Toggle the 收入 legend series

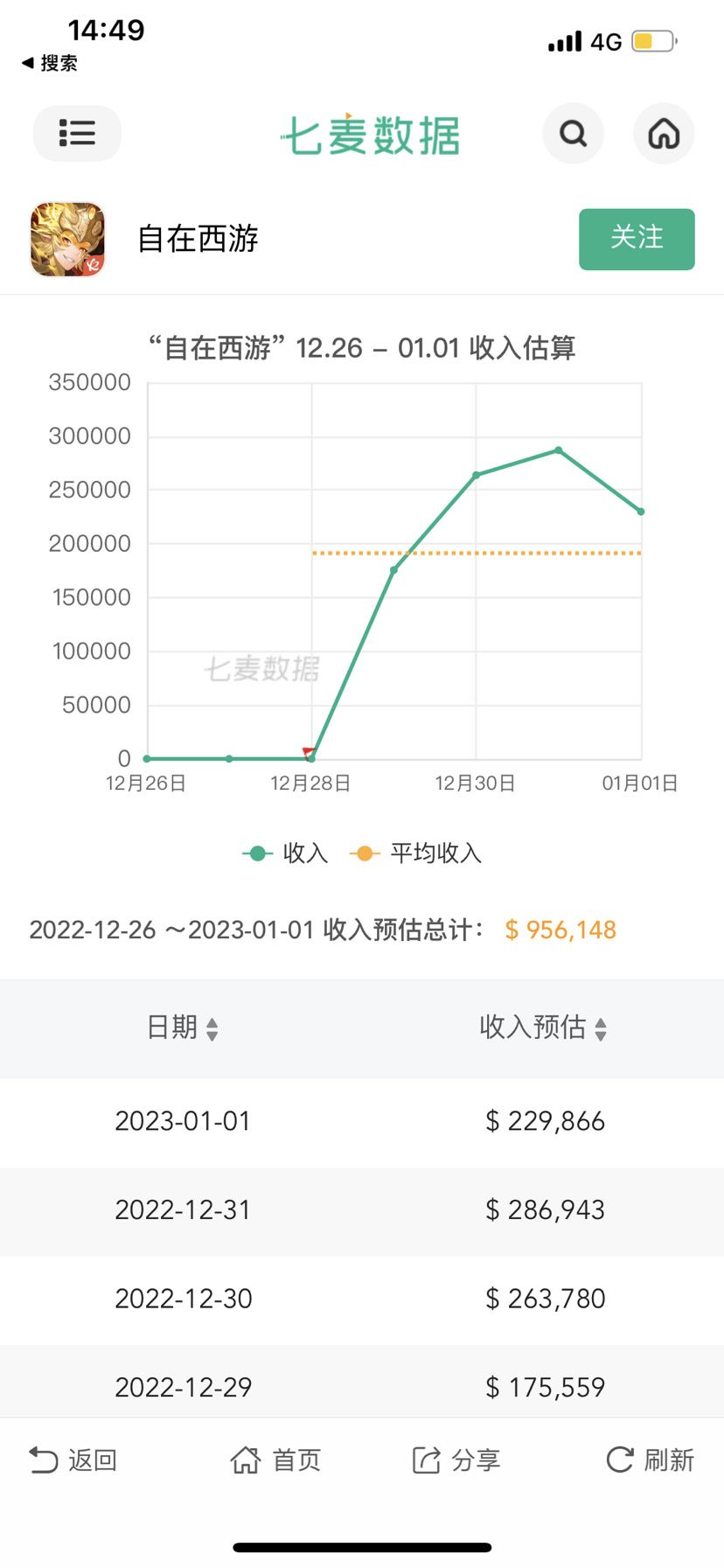pos(285,854)
